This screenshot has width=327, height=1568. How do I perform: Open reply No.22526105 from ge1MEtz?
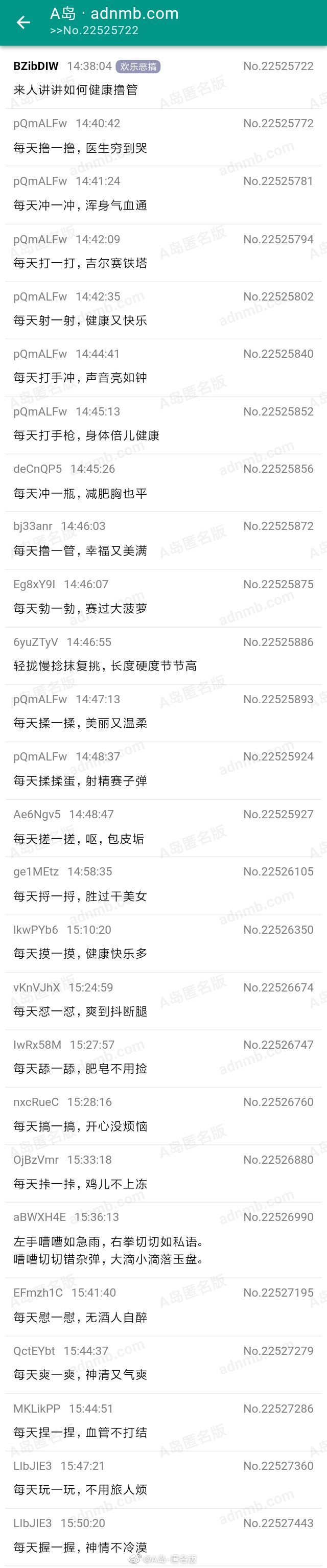pyautogui.click(x=163, y=885)
